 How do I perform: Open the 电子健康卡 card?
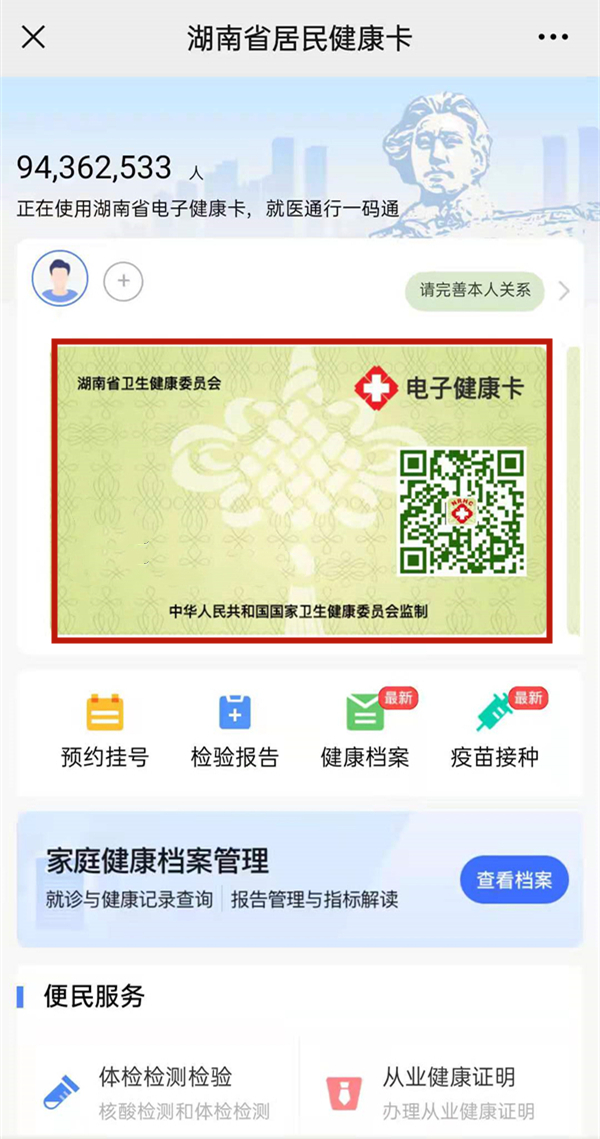[300, 490]
